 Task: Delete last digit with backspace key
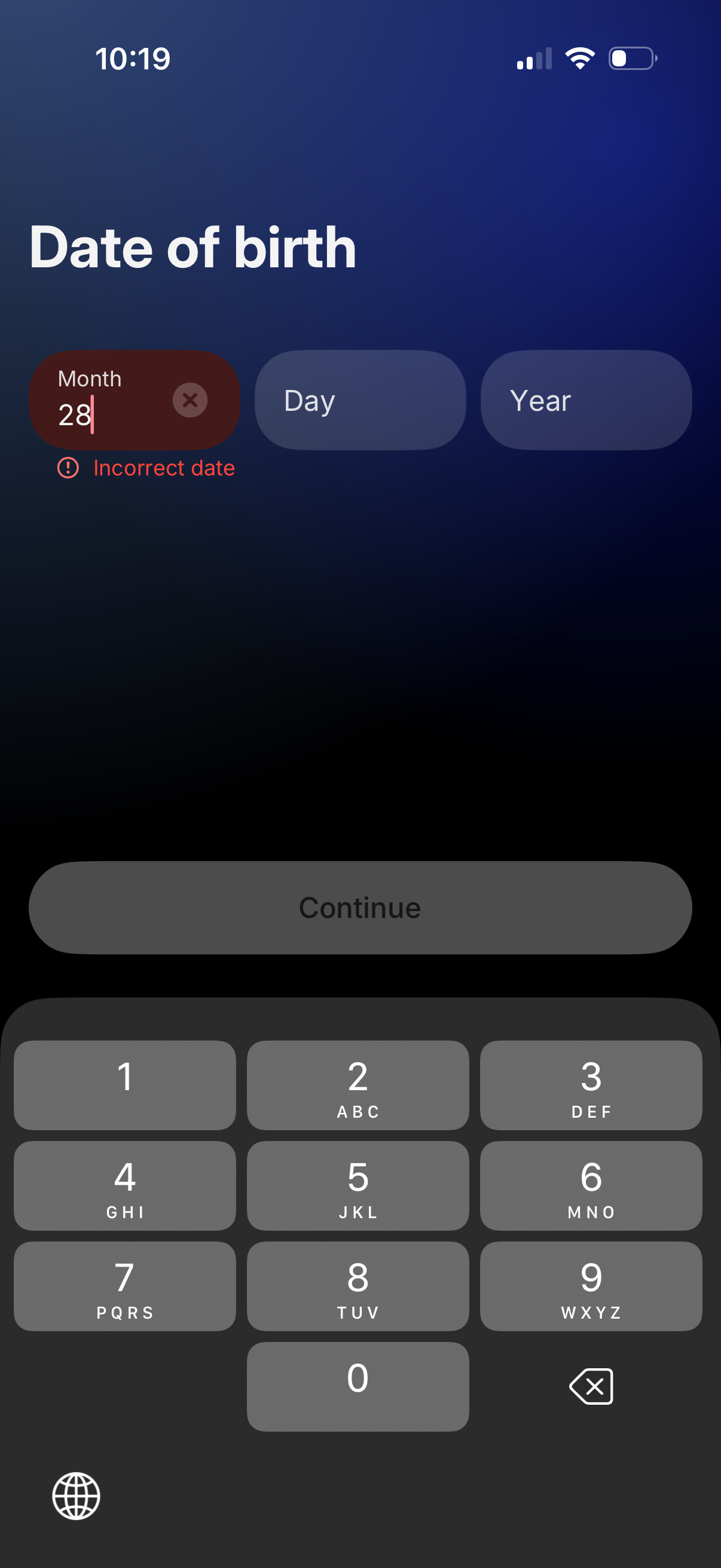click(591, 1386)
